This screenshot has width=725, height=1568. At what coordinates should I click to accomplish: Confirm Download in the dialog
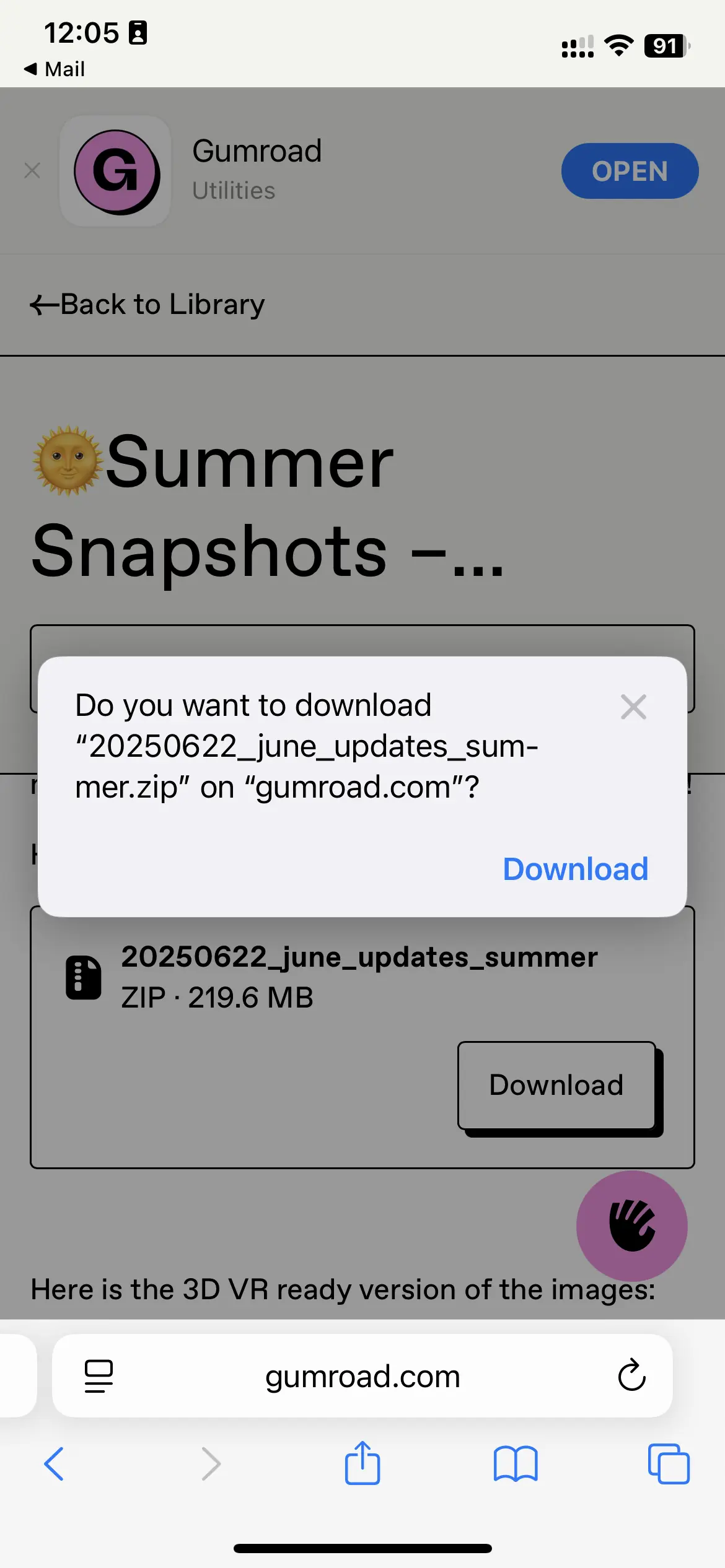coord(575,869)
